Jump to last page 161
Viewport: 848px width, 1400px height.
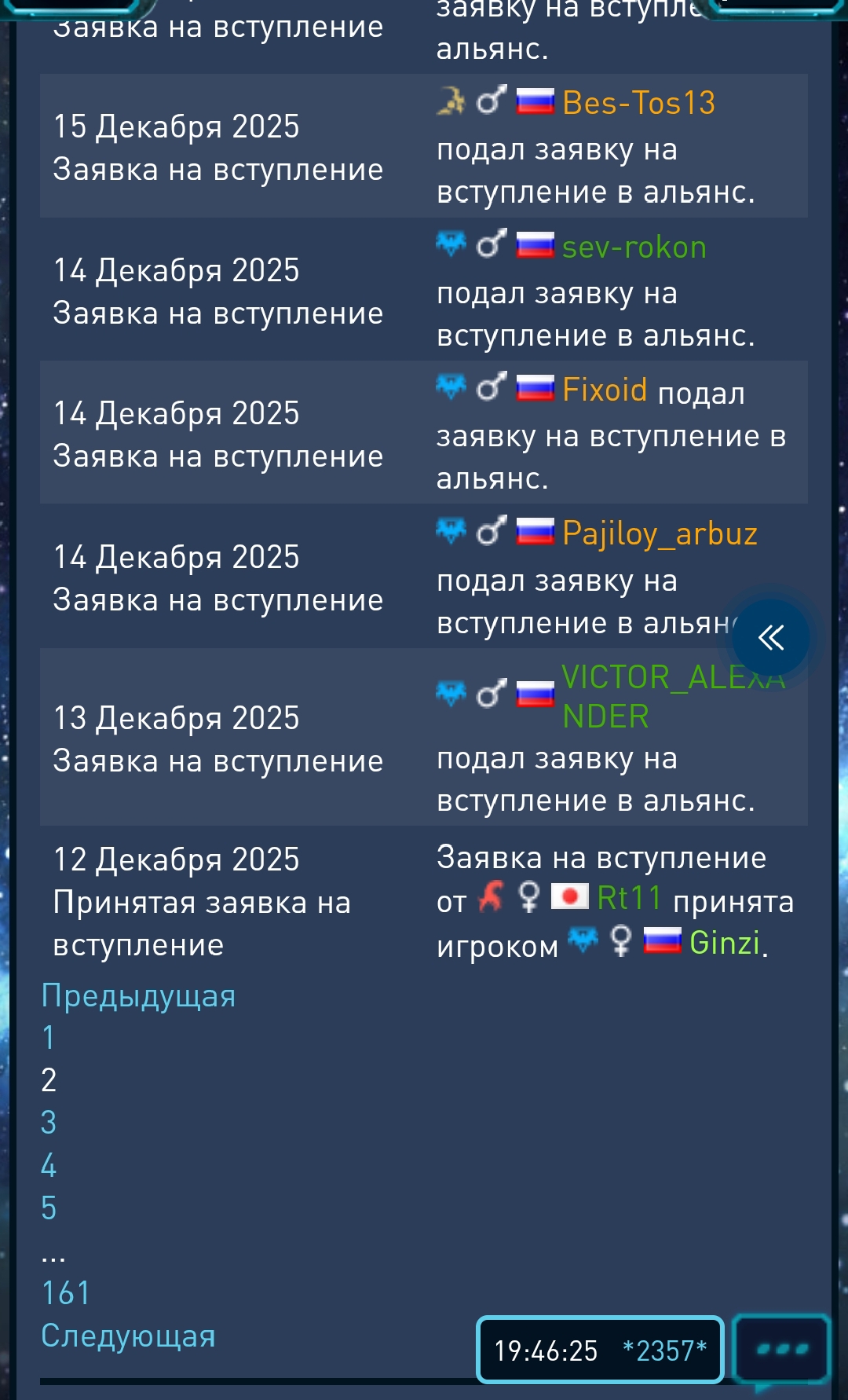66,1293
